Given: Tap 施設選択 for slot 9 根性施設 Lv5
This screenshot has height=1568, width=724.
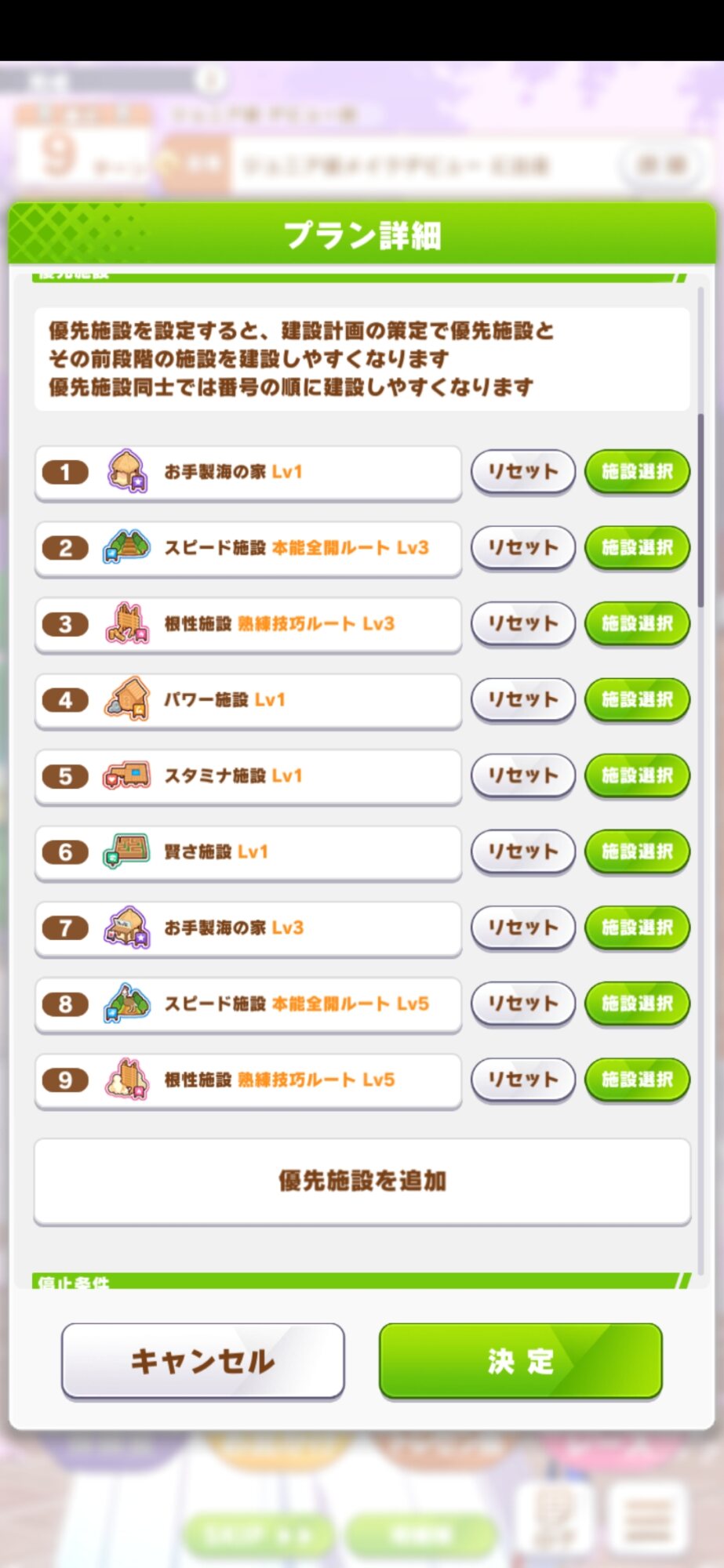Looking at the screenshot, I should 637,1080.
